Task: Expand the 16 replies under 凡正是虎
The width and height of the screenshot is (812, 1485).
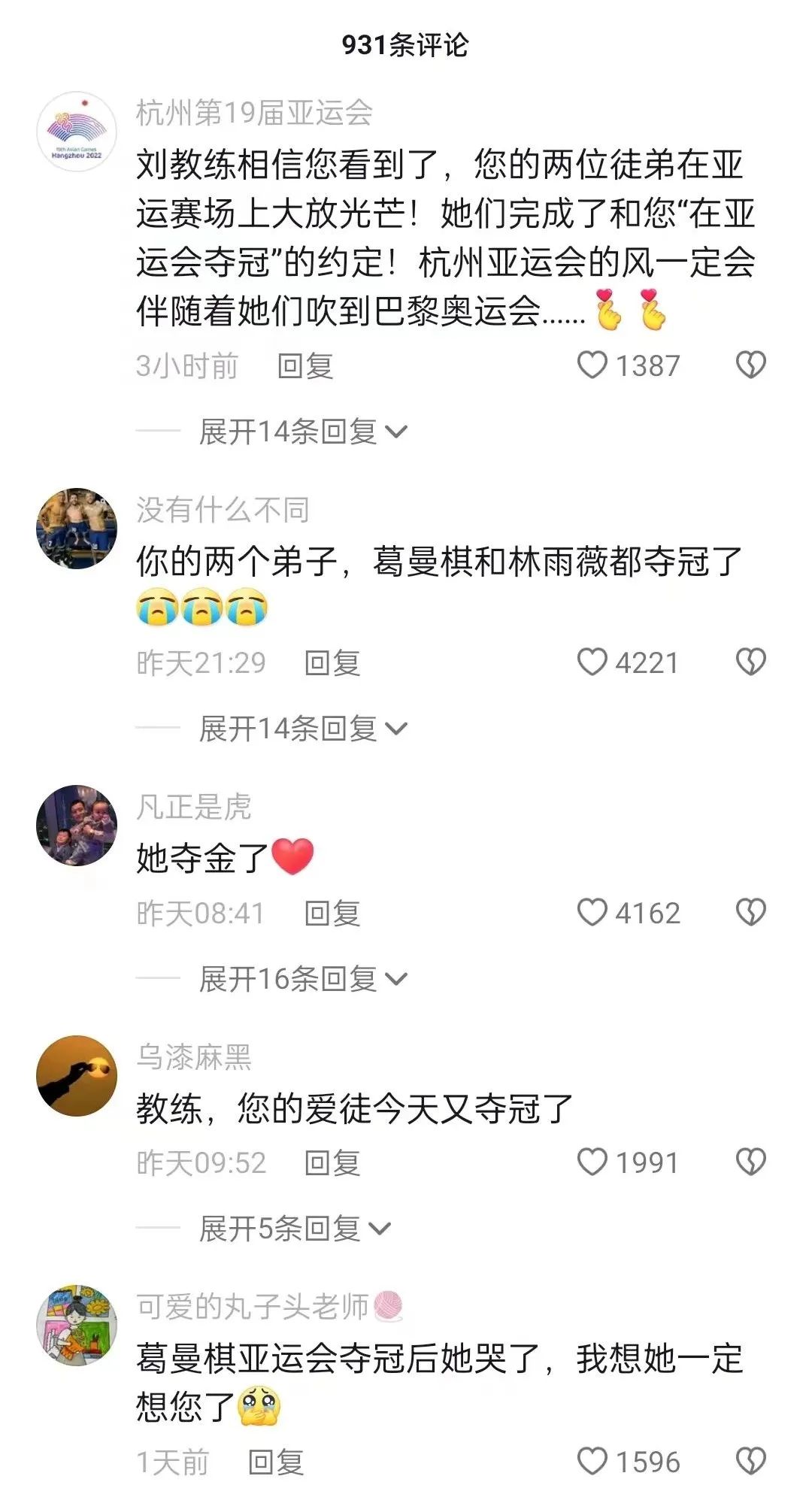Action: [x=302, y=979]
